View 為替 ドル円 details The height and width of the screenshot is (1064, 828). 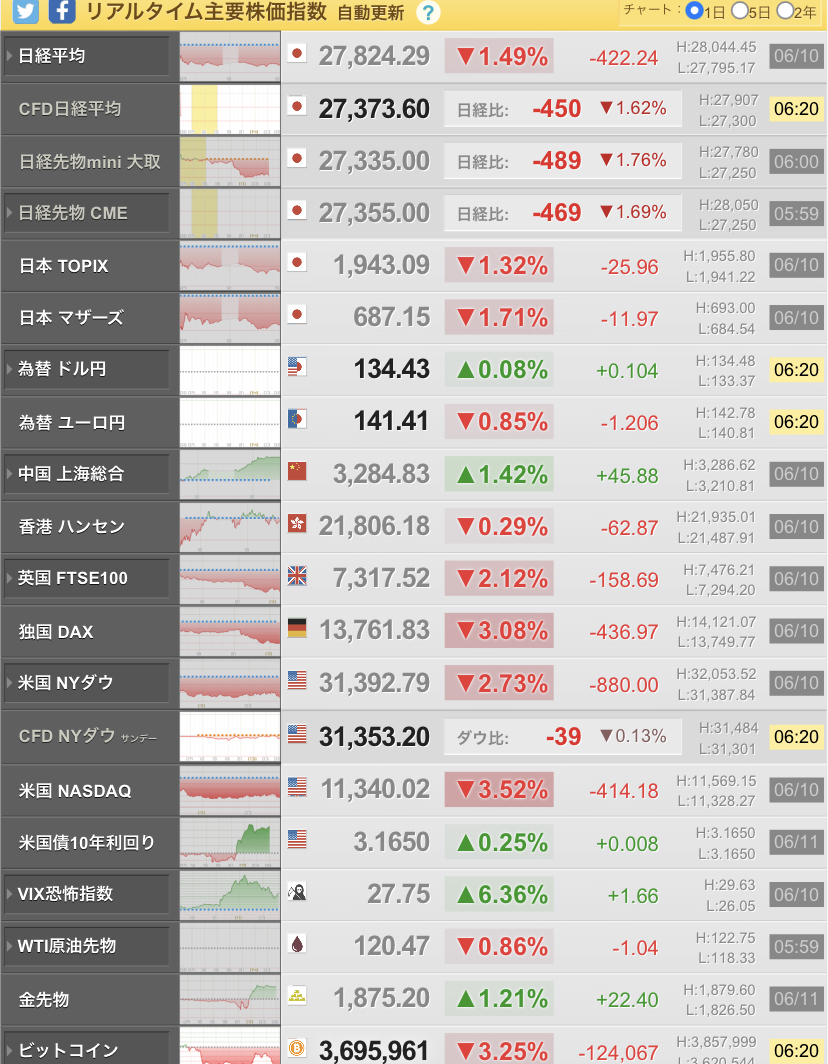(87, 369)
